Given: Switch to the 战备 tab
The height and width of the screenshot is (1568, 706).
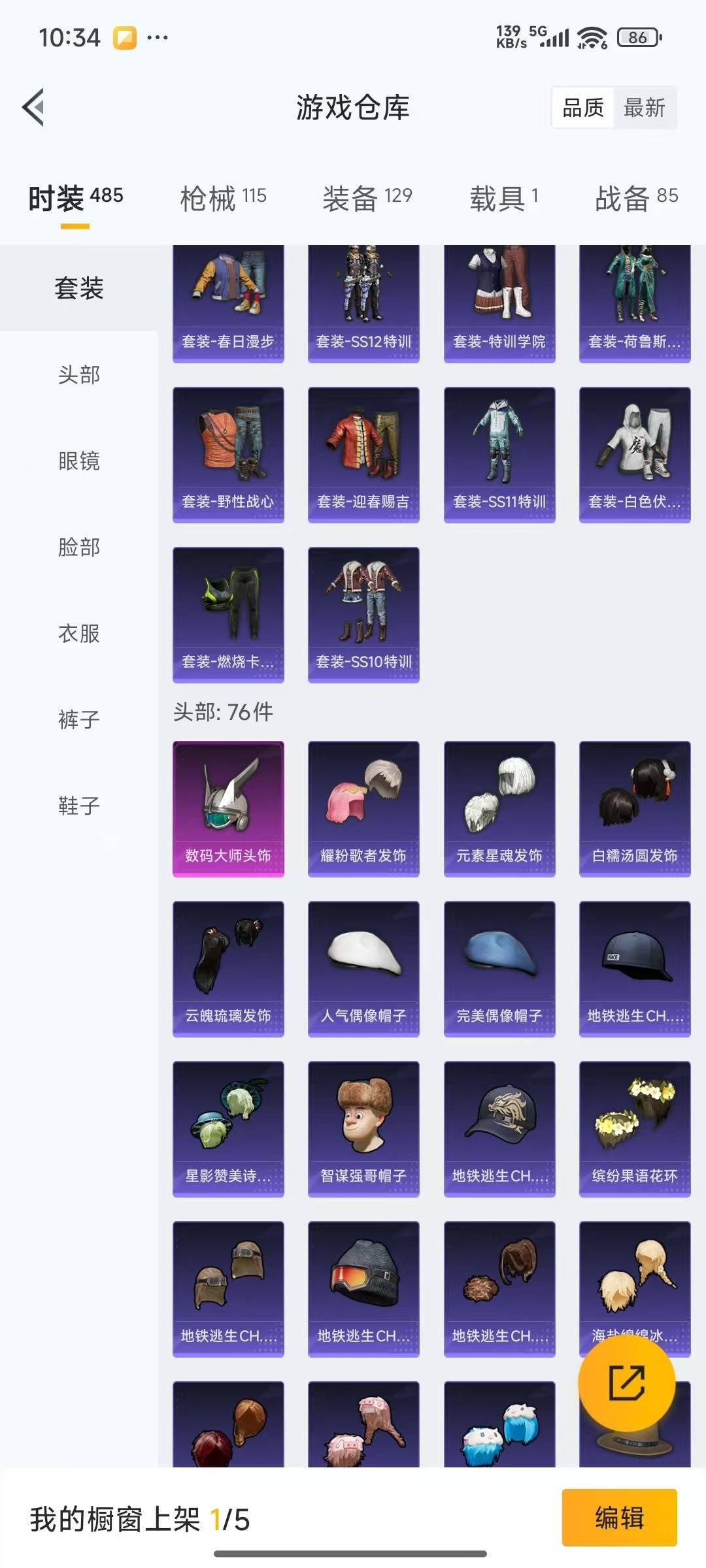Looking at the screenshot, I should [636, 198].
